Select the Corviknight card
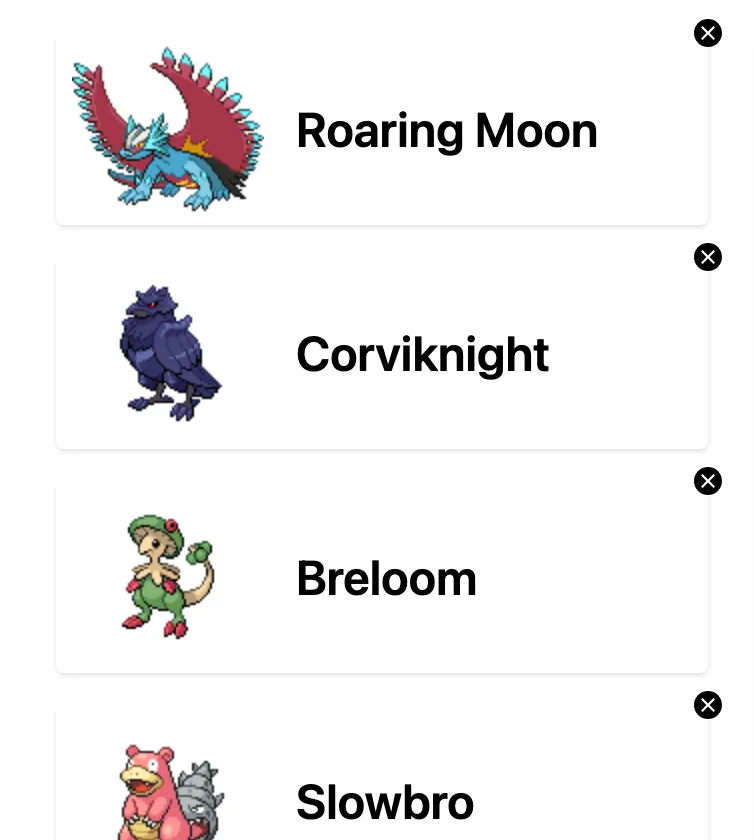 [x=382, y=350]
